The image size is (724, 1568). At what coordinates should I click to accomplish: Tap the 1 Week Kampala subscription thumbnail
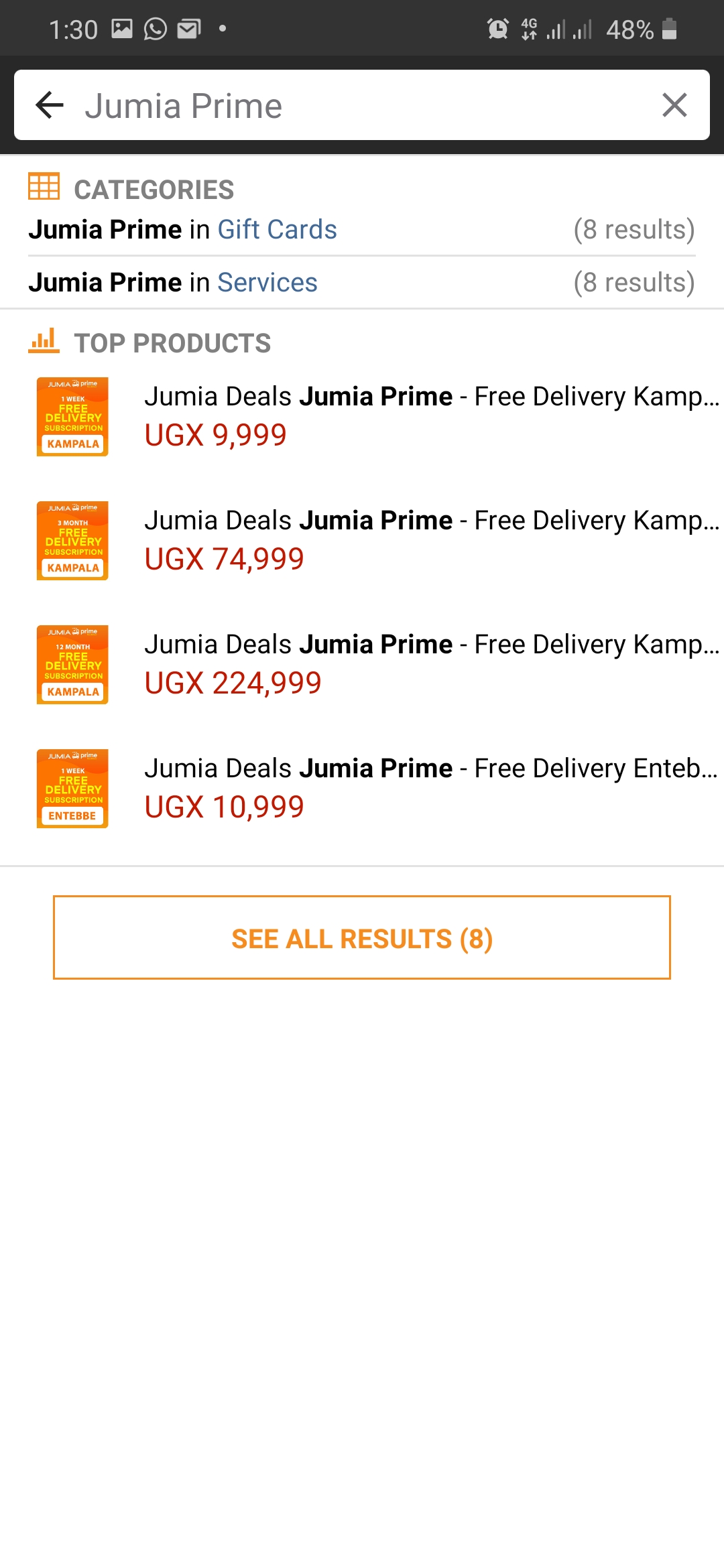pos(71,415)
